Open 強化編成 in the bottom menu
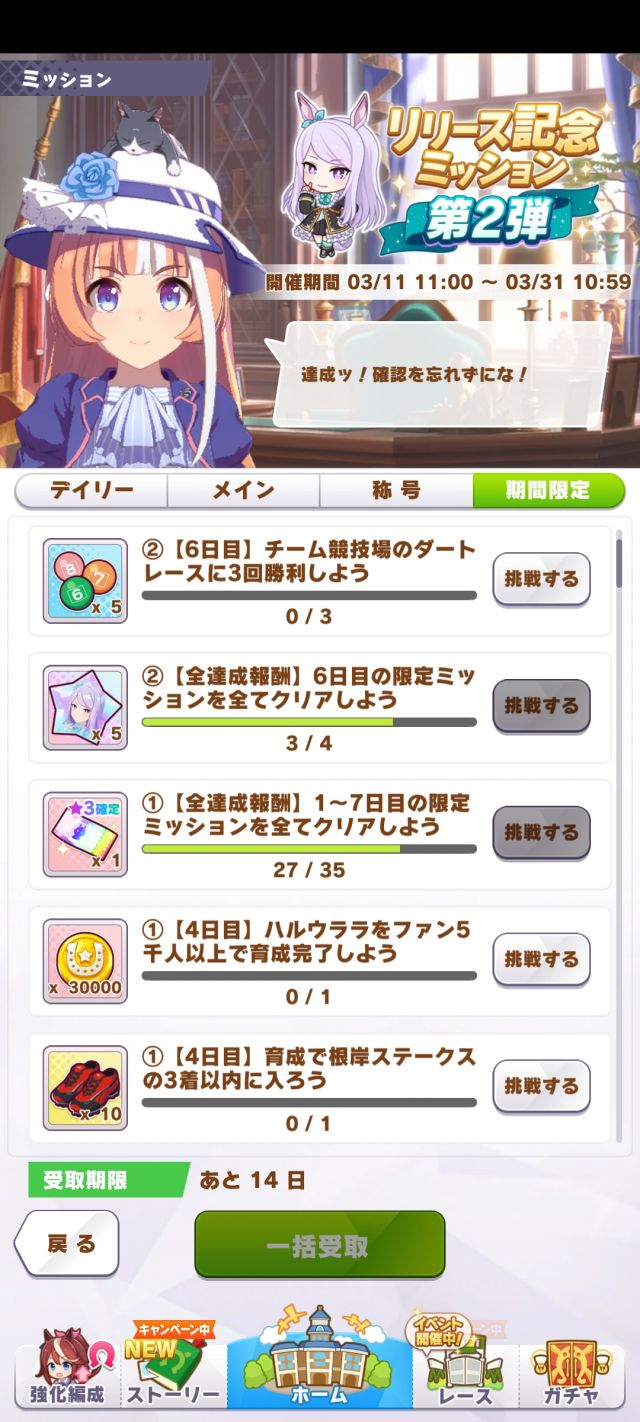This screenshot has height=1422, width=640. click(64, 1378)
